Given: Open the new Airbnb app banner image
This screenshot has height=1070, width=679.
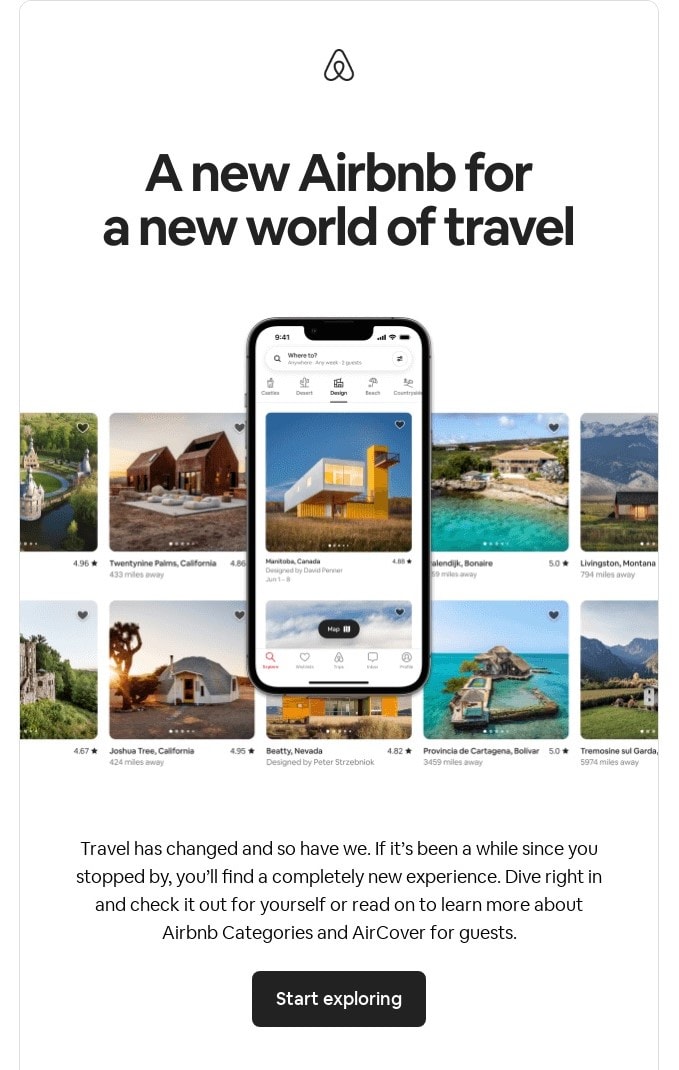Looking at the screenshot, I should (x=338, y=541).
